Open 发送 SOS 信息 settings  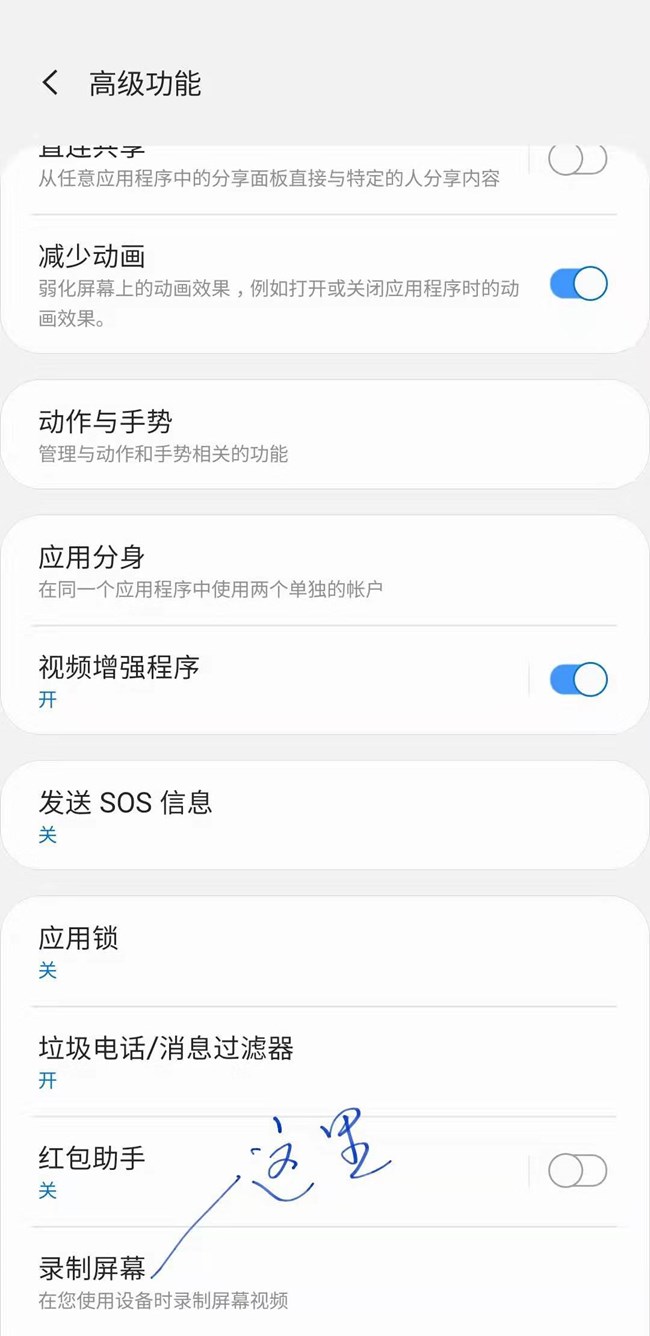coord(300,815)
